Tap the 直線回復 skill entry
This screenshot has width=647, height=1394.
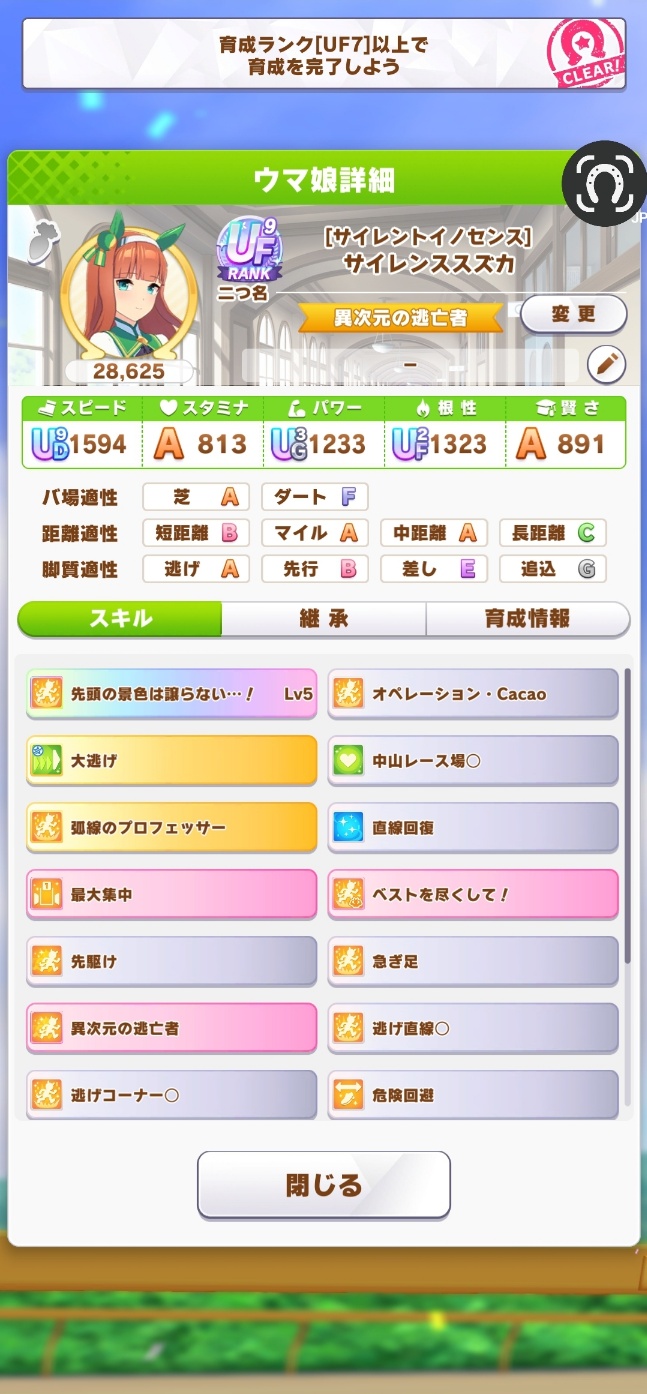[x=473, y=828]
